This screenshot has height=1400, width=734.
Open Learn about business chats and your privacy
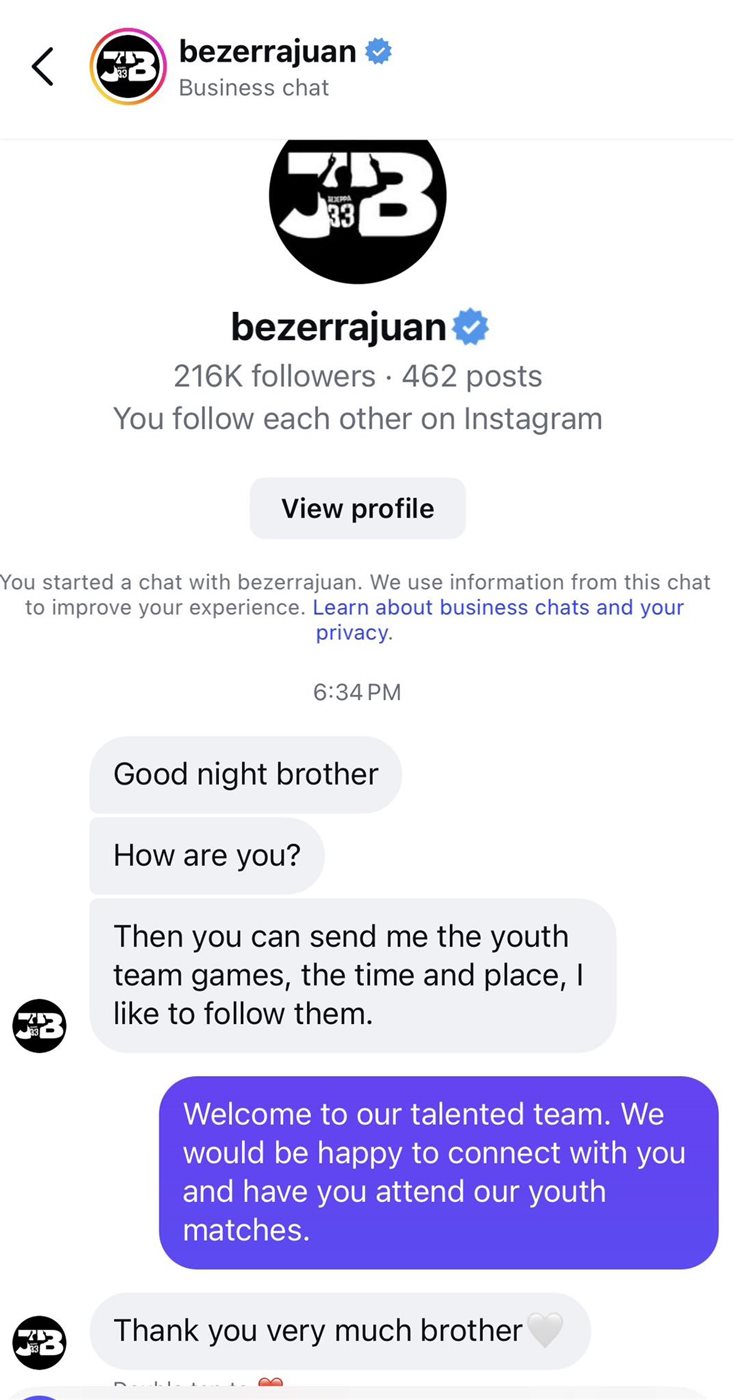pyautogui.click(x=498, y=608)
